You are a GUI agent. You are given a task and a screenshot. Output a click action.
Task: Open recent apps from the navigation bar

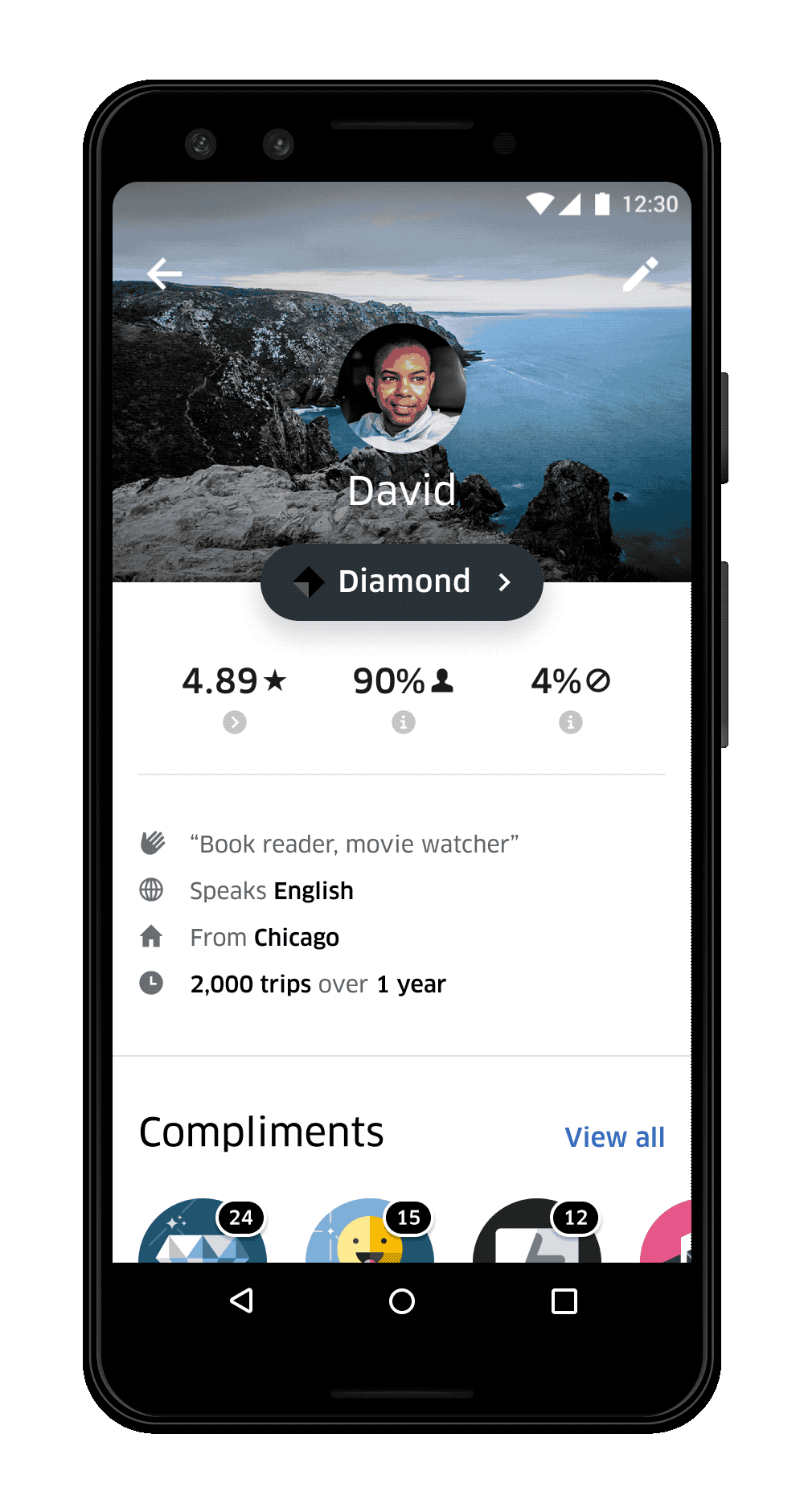tap(564, 1300)
